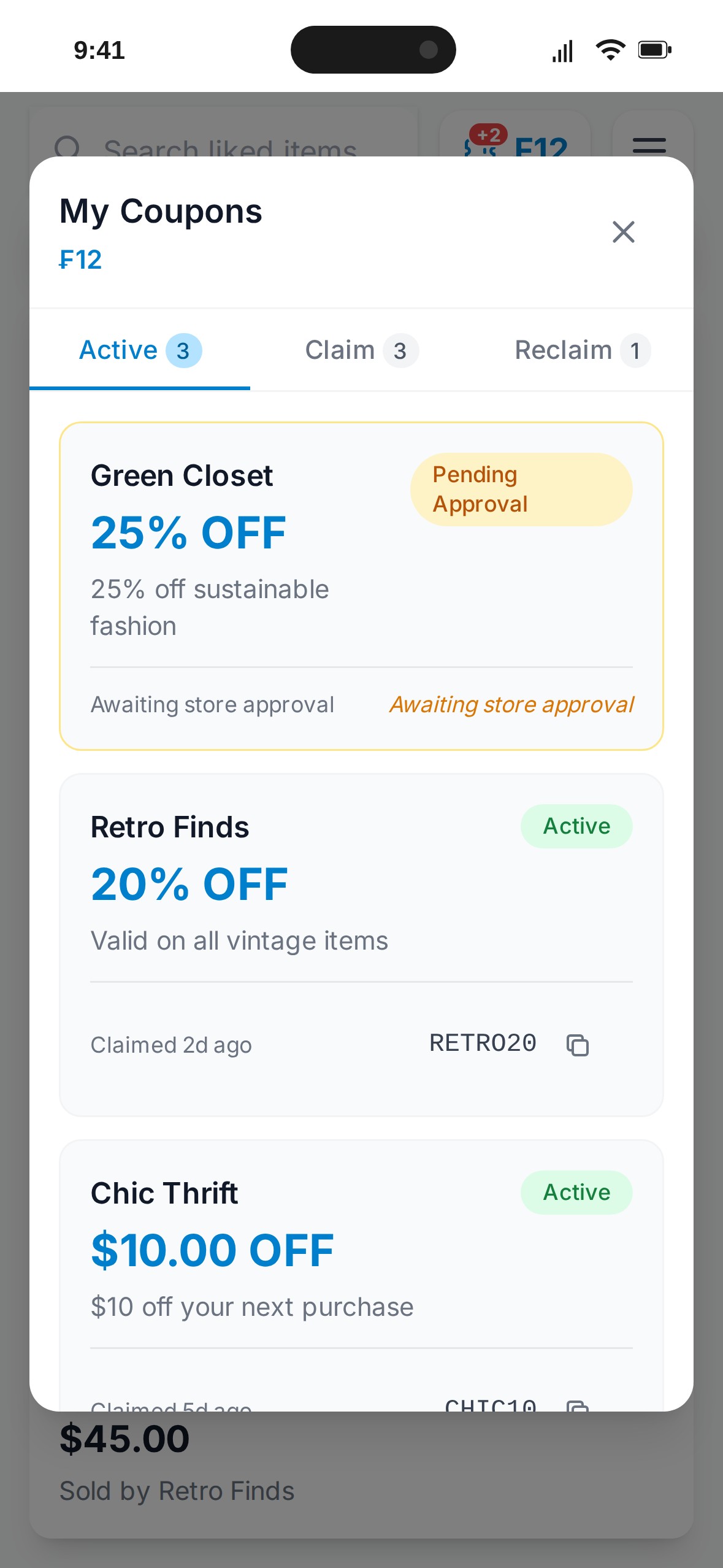Select the Active tab

click(140, 349)
